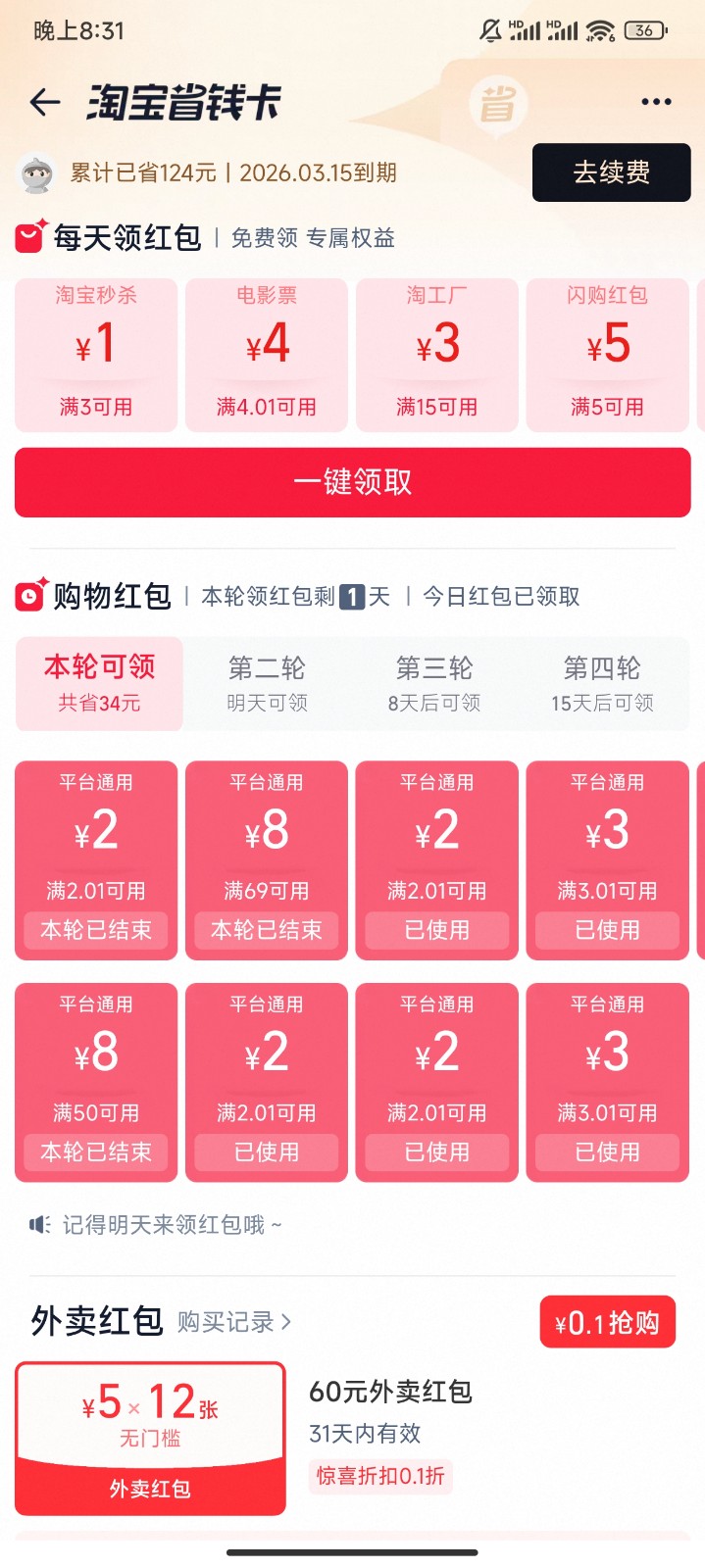Select the 闪购红包 ¥5 red packet
The height and width of the screenshot is (1568, 705).
(x=608, y=355)
